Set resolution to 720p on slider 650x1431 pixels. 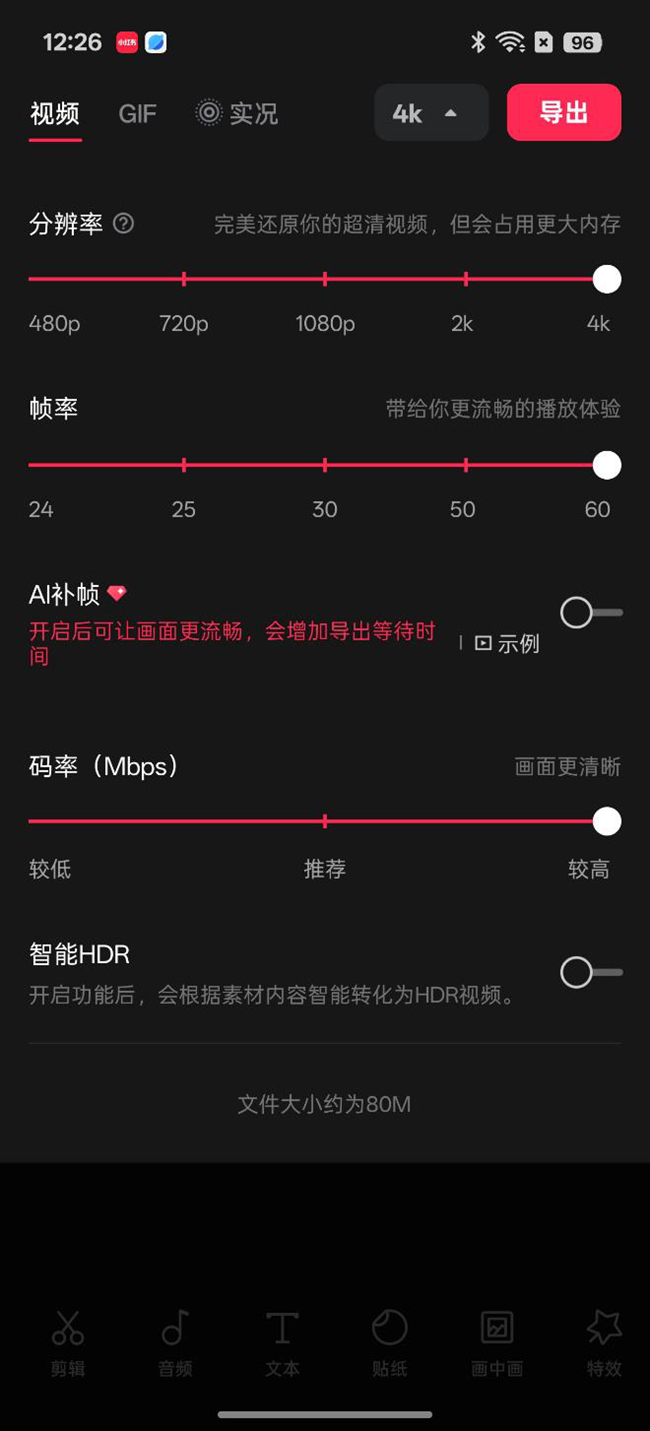tap(184, 279)
